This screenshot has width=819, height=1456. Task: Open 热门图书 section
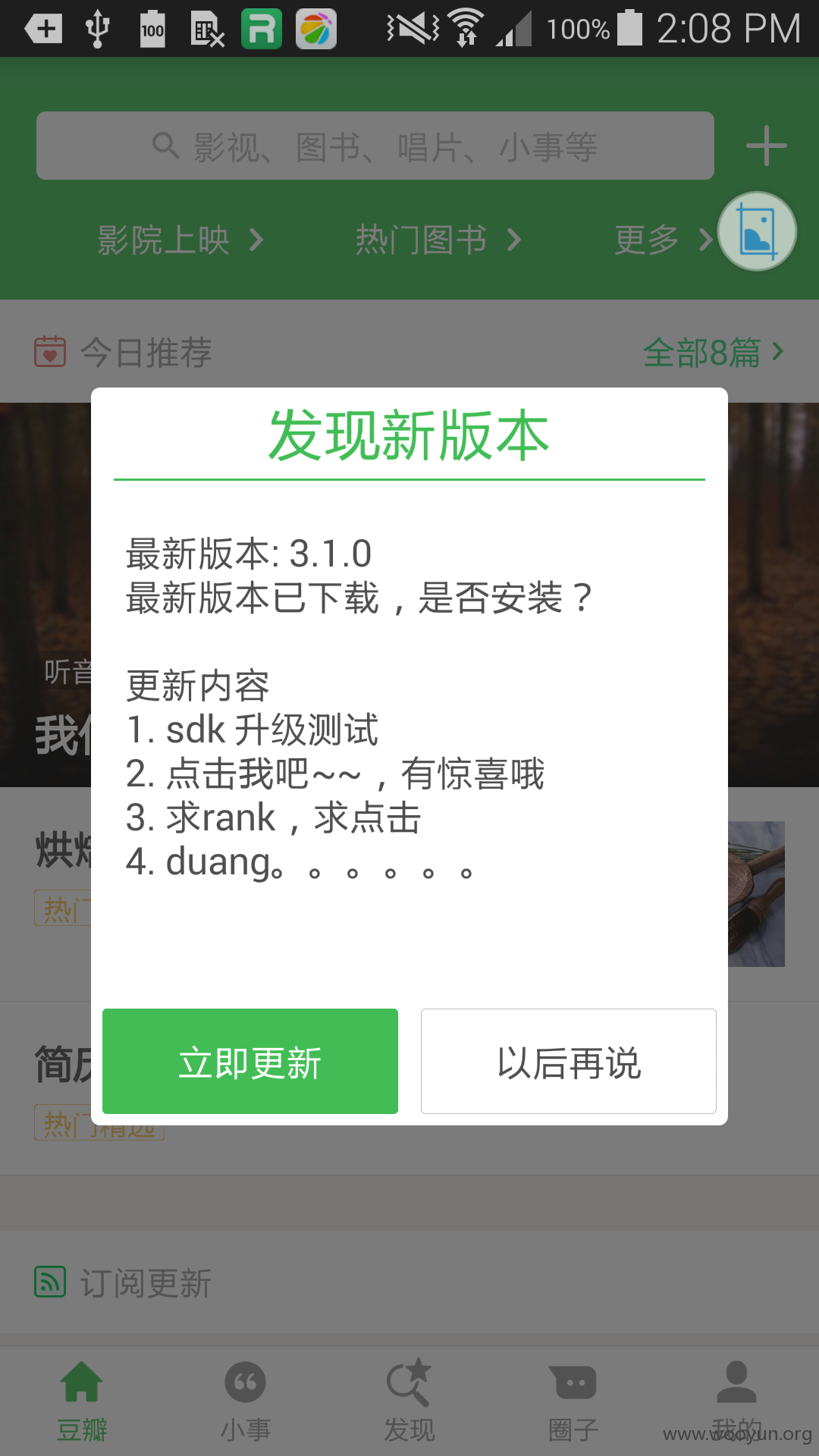tap(438, 240)
